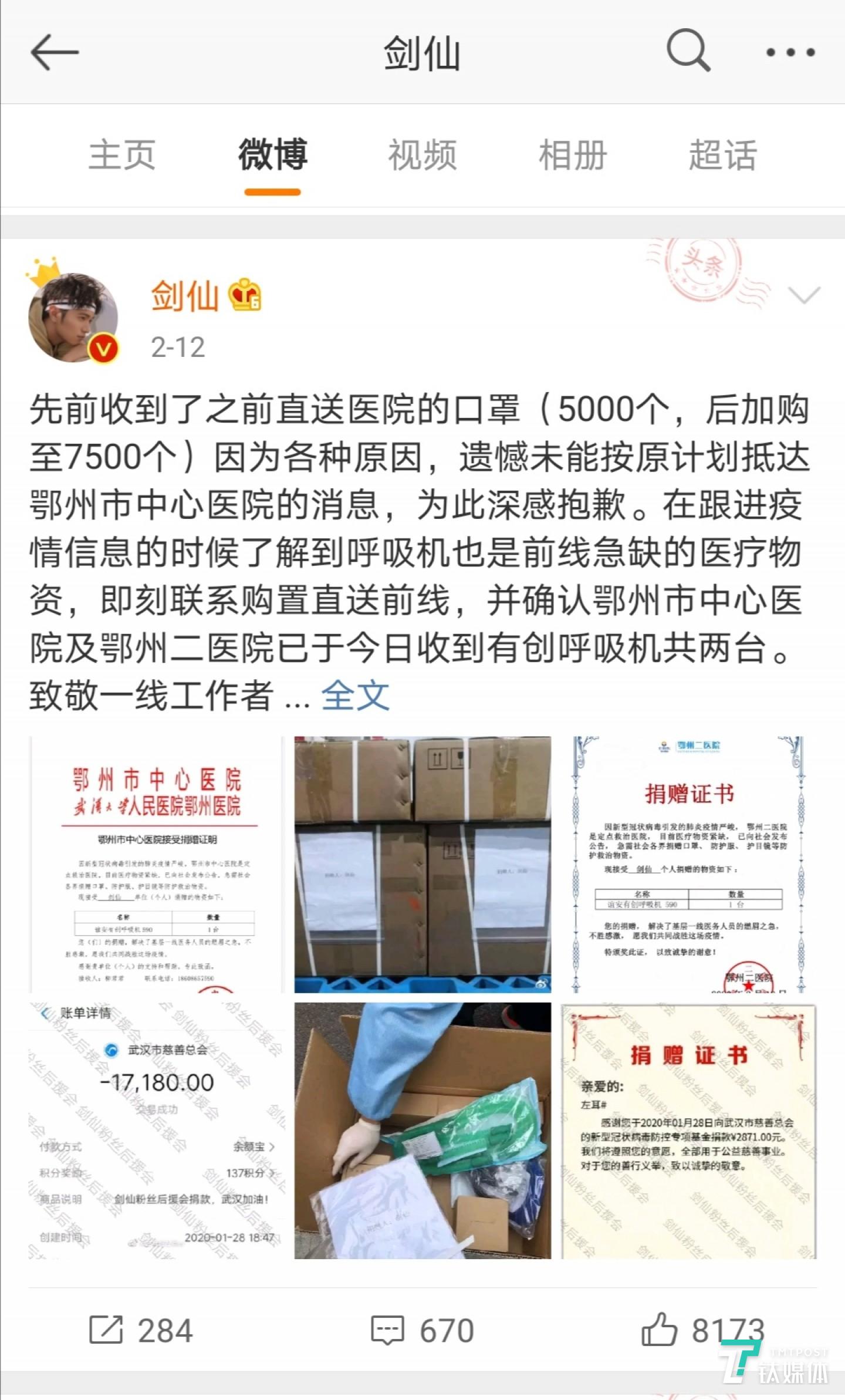845x1400 pixels.
Task: Like the post with the thumbs-up
Action: tap(702, 1330)
